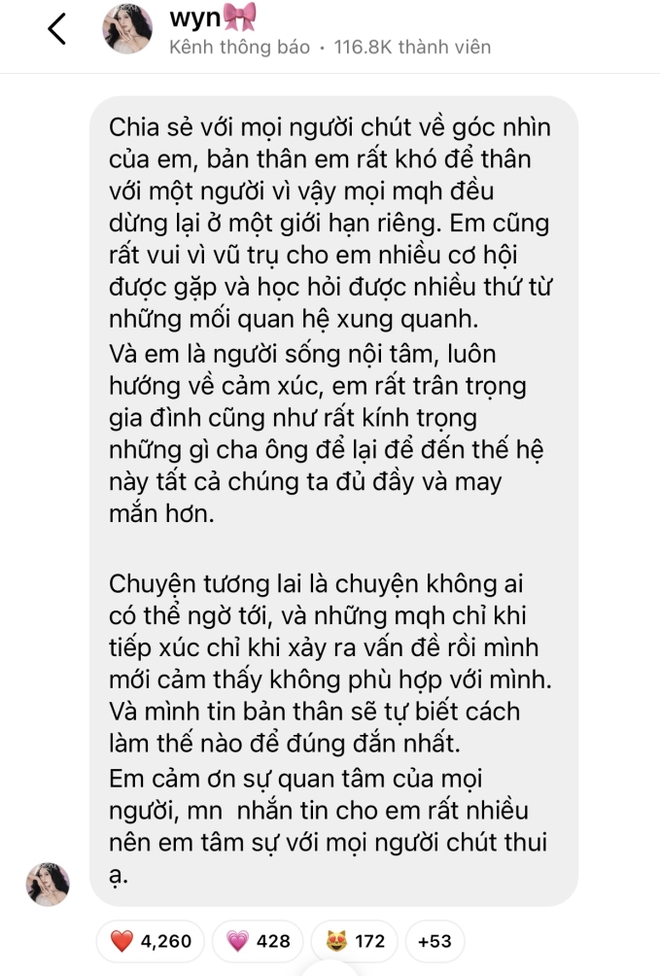The width and height of the screenshot is (660, 976).
Task: View the +53 more reactions
Action: coord(434,941)
